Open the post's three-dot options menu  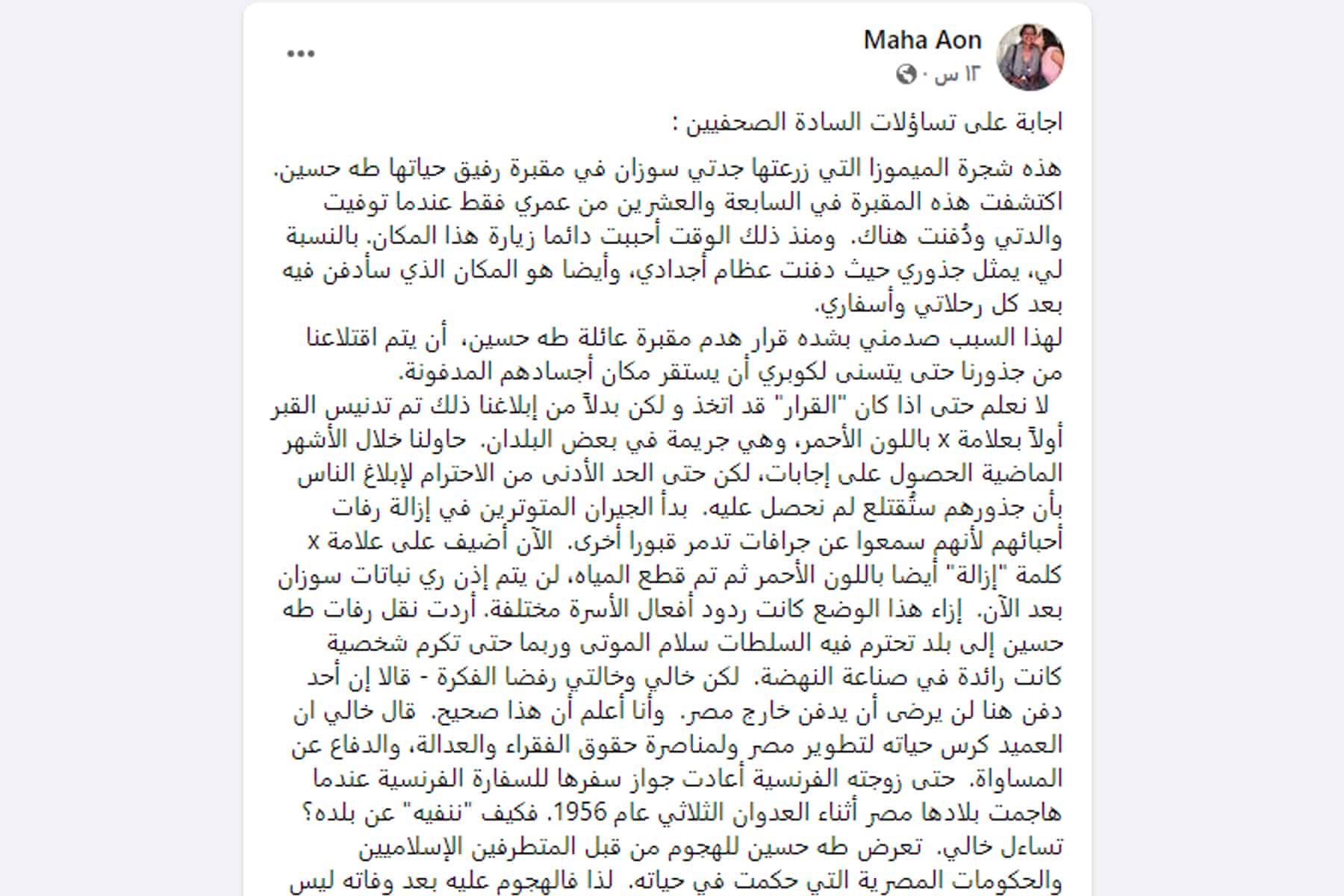[301, 54]
